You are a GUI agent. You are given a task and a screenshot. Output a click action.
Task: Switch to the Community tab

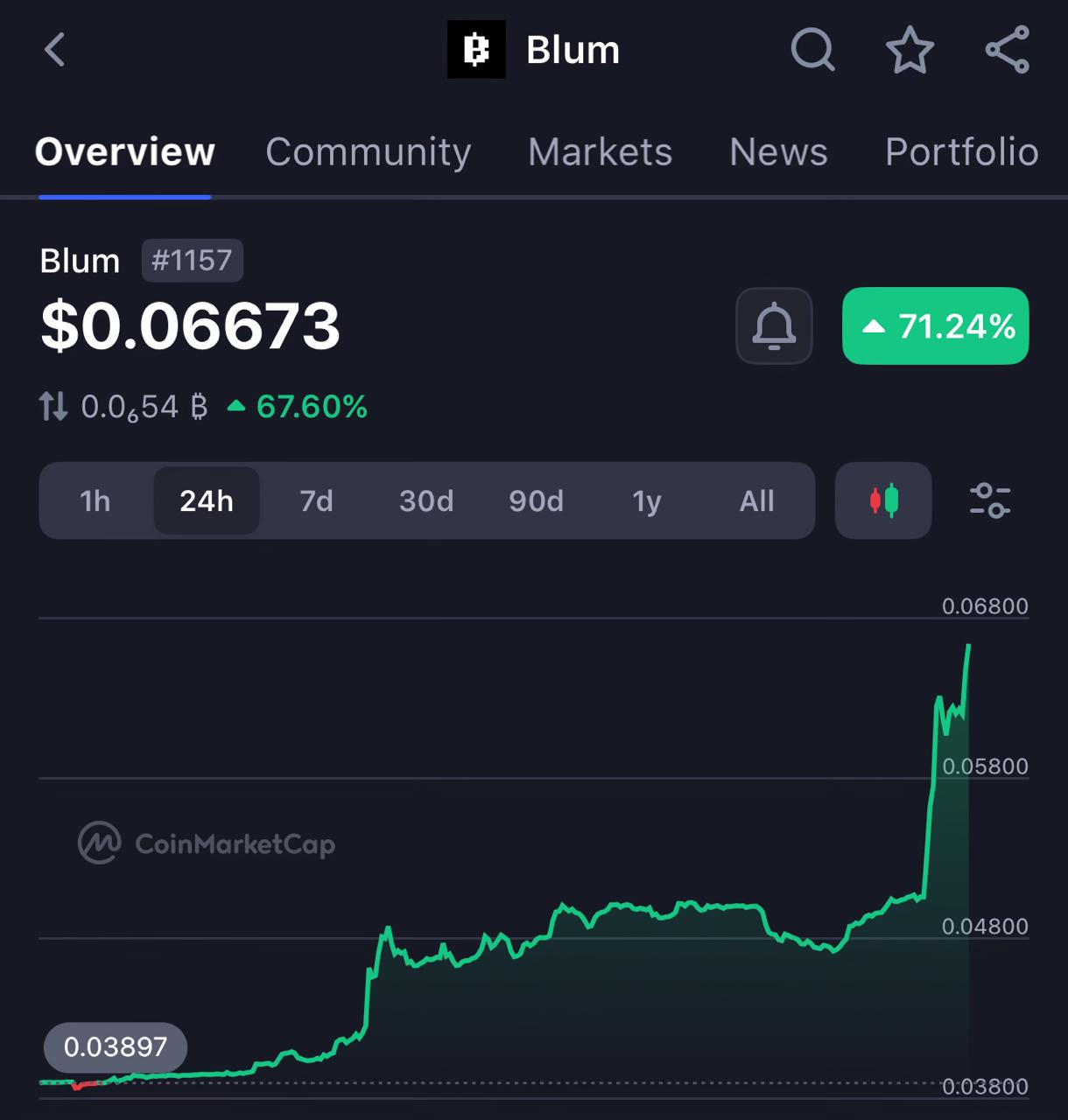coord(368,152)
